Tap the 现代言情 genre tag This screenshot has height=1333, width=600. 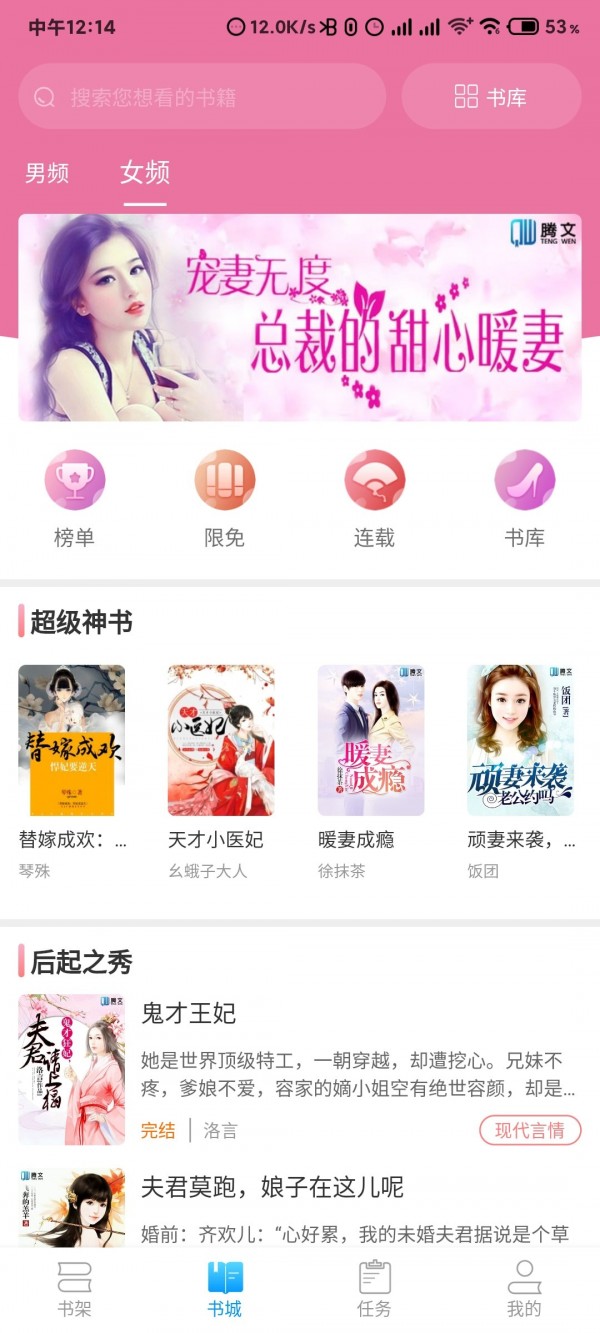(530, 1130)
